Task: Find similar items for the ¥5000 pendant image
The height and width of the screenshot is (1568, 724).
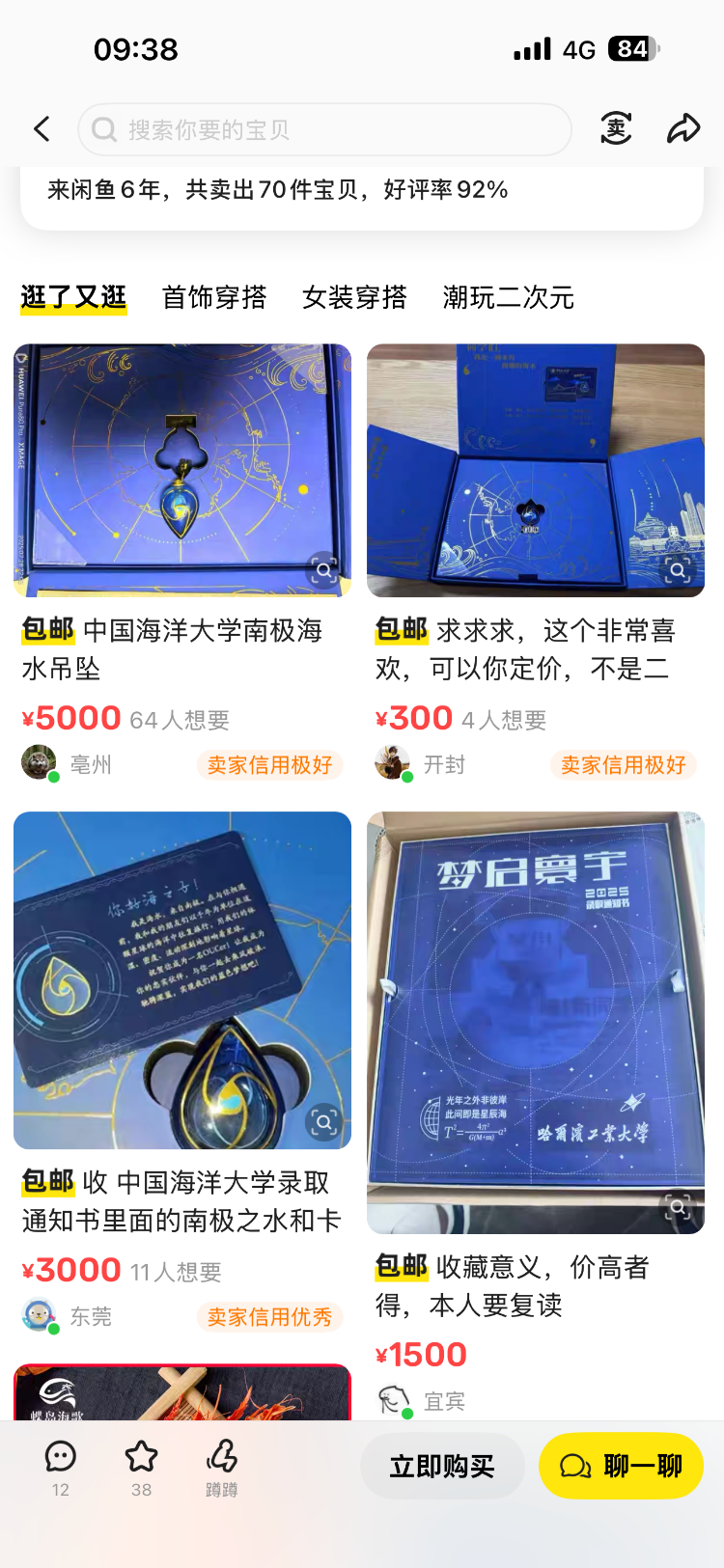Action: (324, 570)
